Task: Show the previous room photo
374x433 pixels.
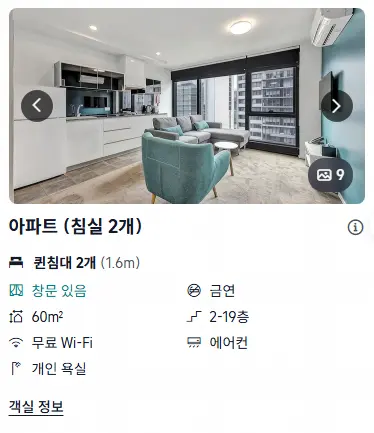Action: pos(37,106)
